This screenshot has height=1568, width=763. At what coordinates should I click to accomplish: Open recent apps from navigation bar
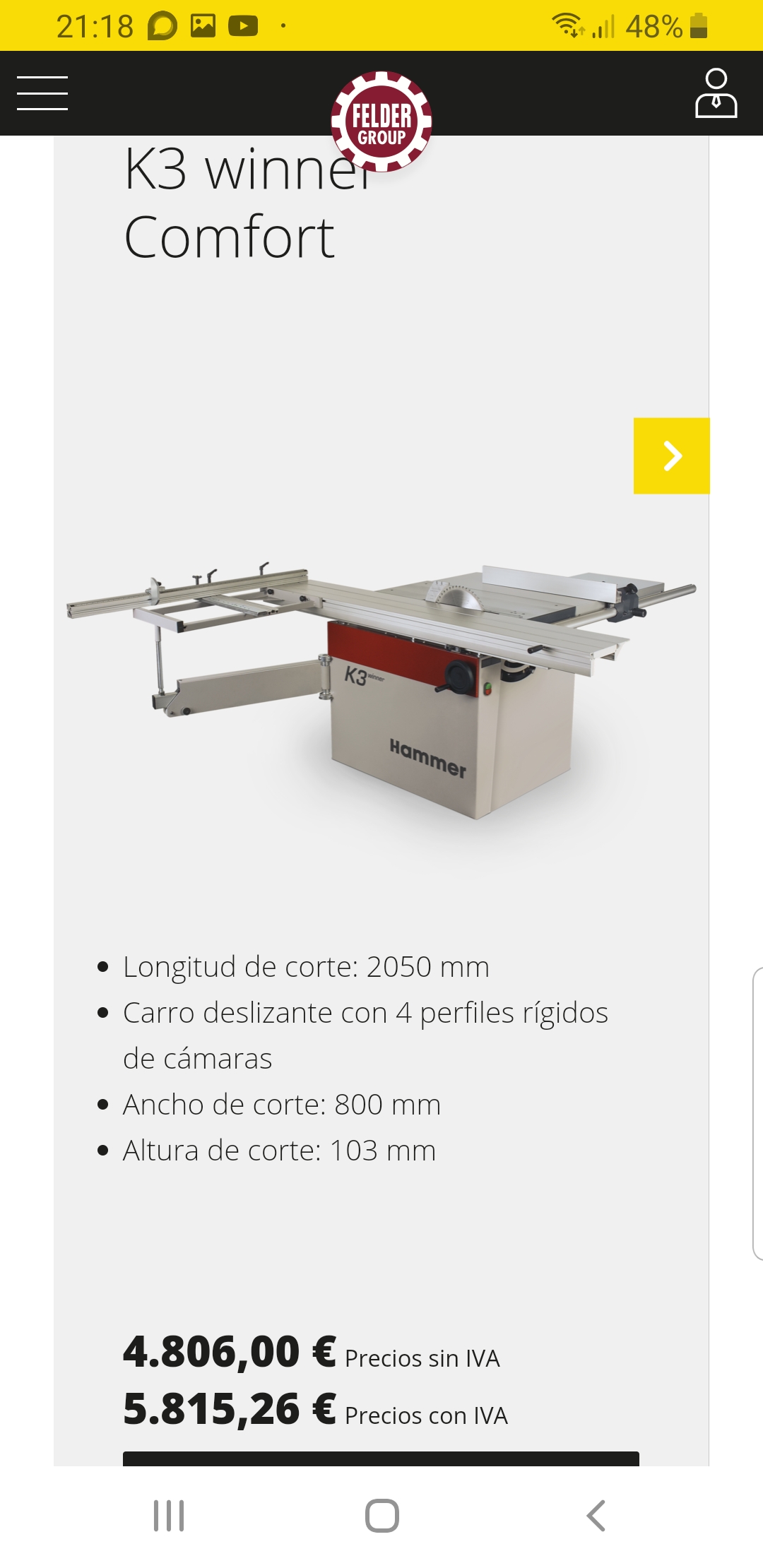tap(169, 1516)
